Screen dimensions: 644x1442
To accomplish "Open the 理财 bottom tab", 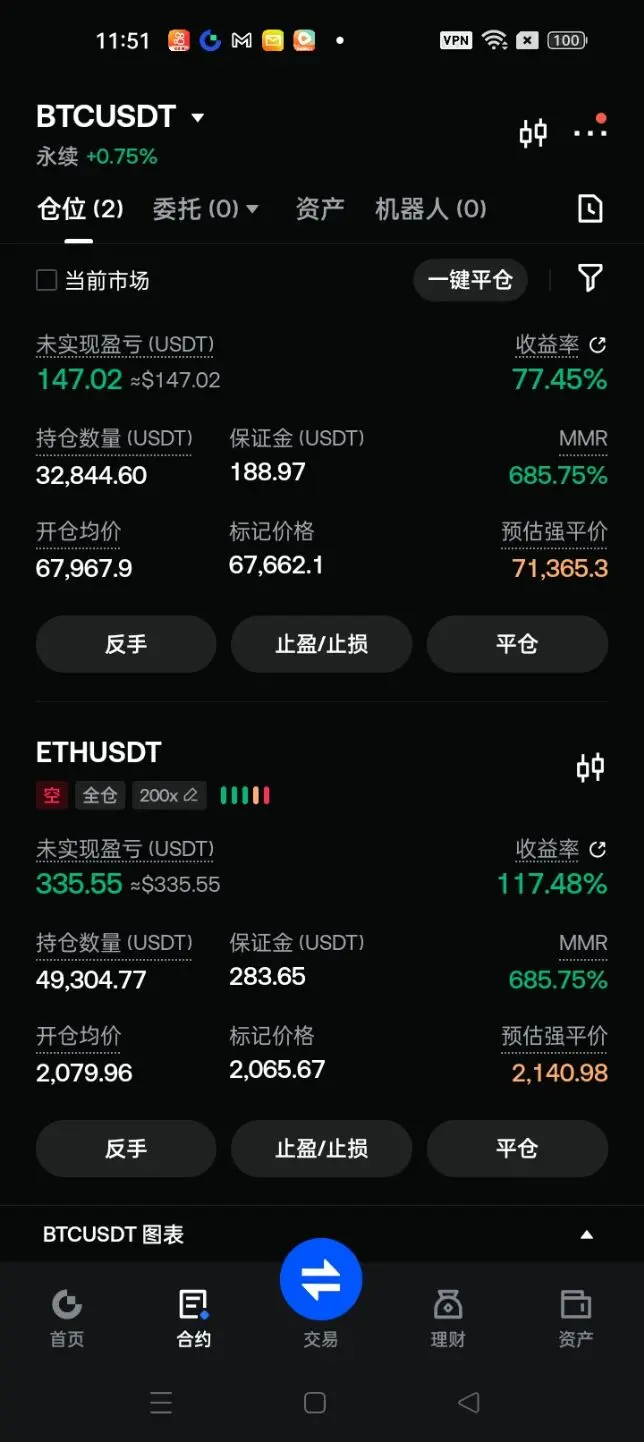I will (x=448, y=1319).
